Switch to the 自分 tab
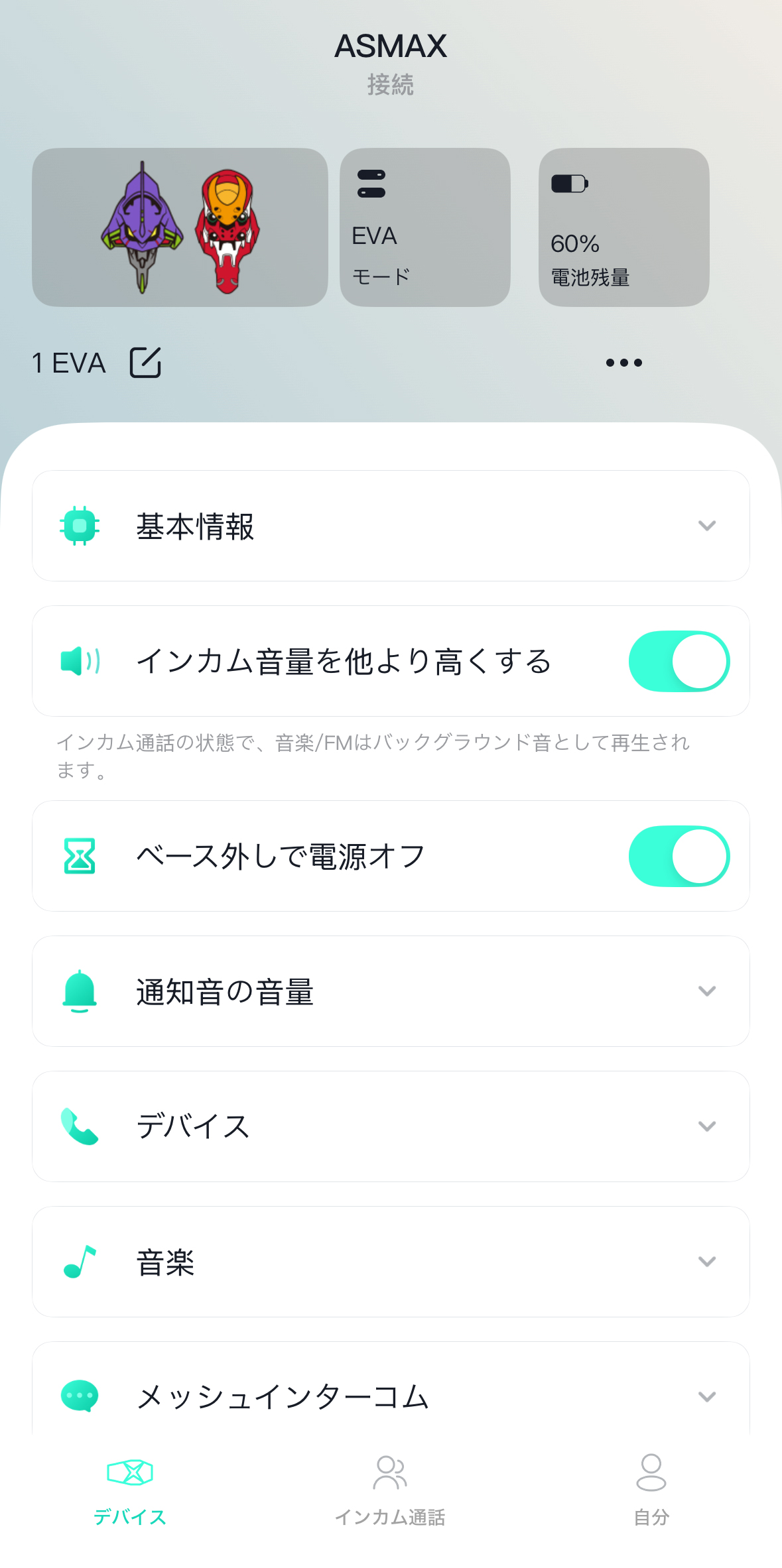782x1568 pixels. 651,1489
